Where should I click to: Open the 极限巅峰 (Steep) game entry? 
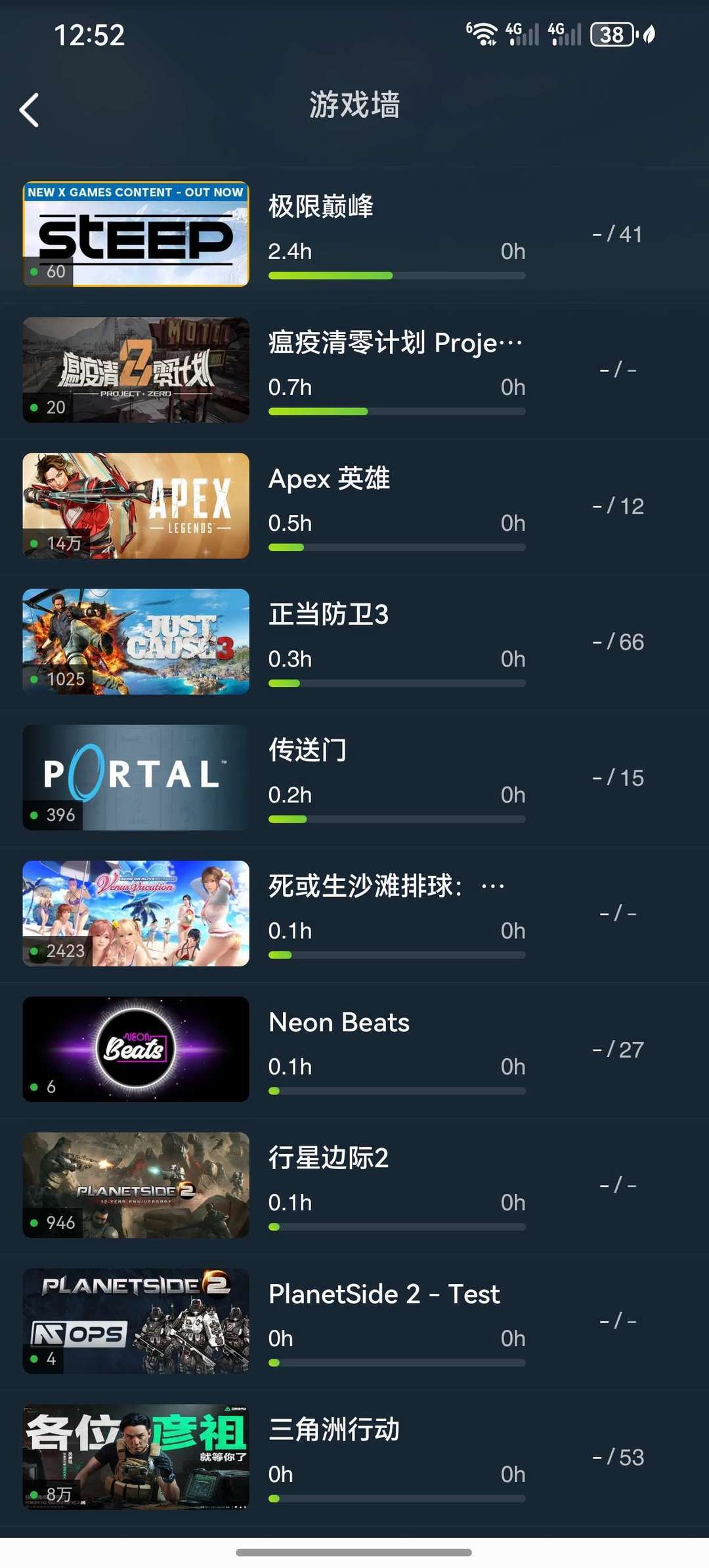click(x=354, y=234)
